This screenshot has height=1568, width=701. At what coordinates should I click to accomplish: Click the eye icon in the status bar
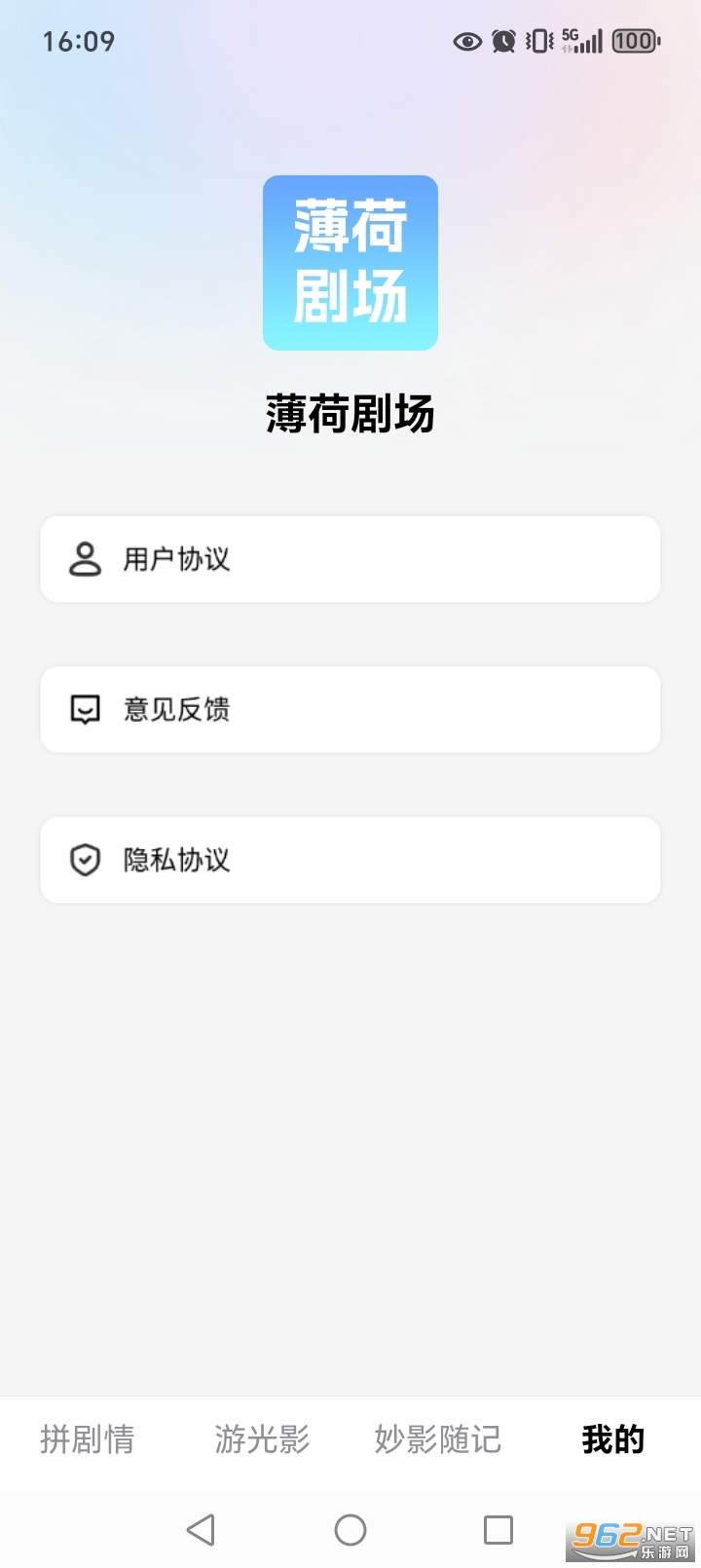click(465, 41)
